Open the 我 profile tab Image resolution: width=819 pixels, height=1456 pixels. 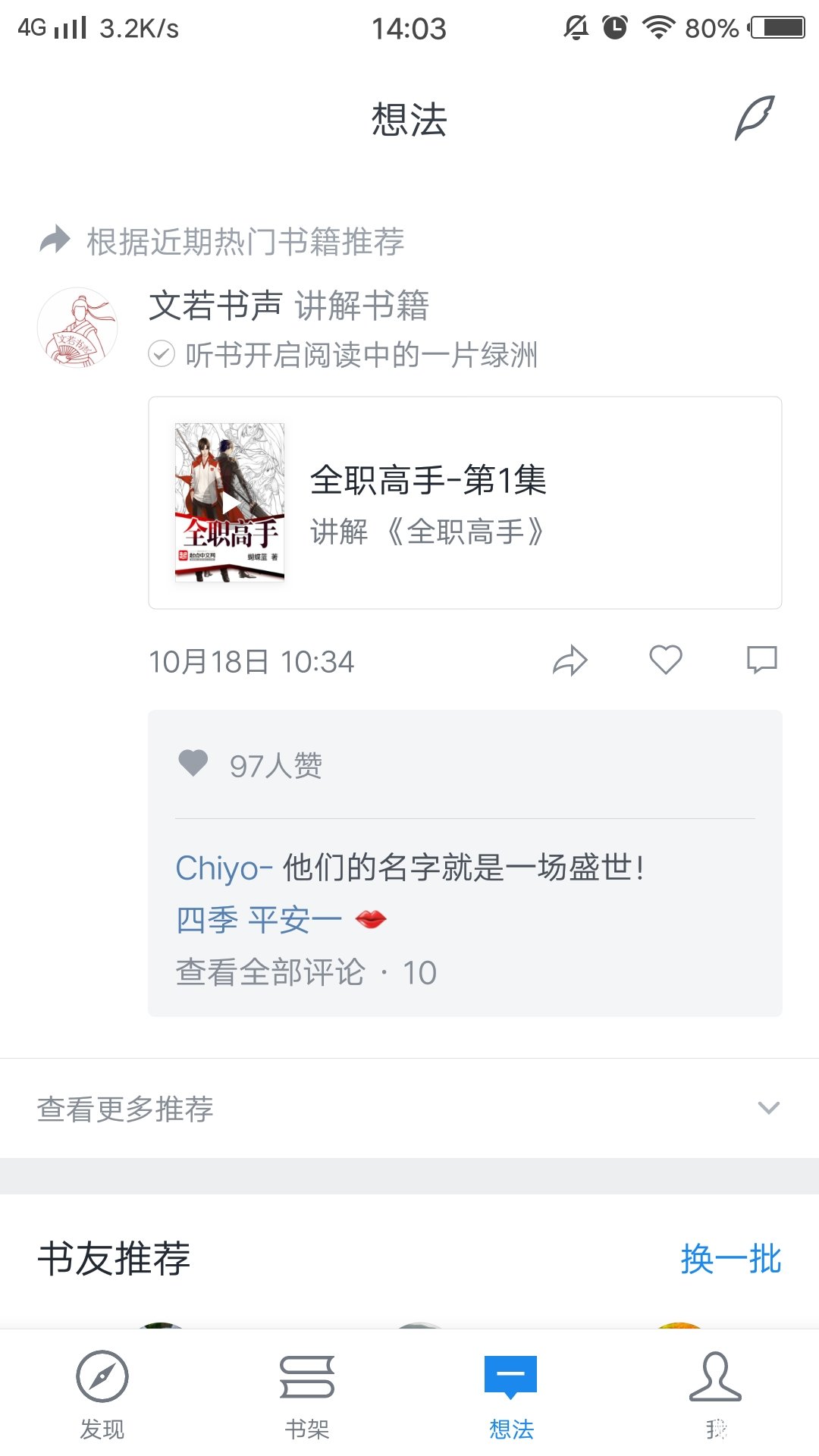tap(715, 1394)
